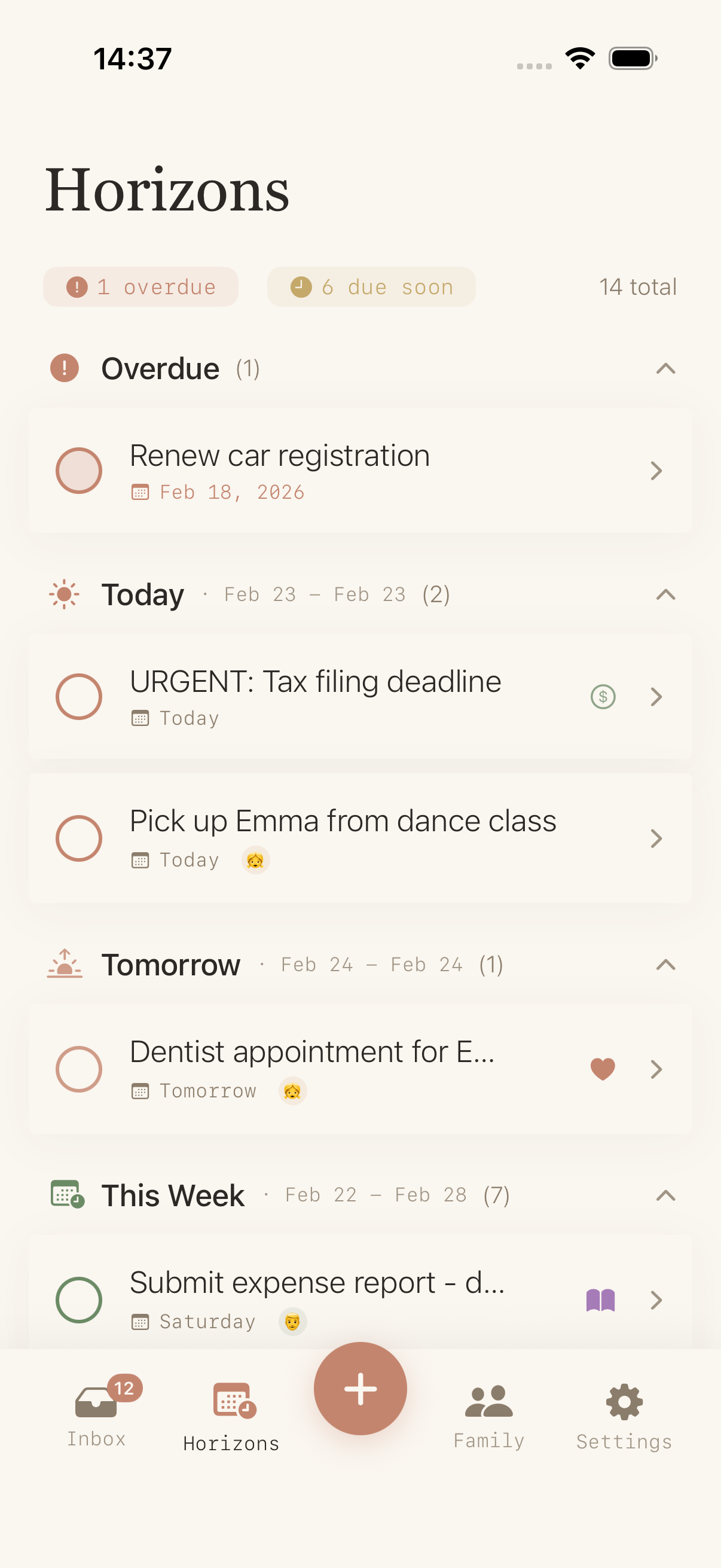
Task: Click the 1 overdue filter chip
Action: tap(140, 286)
